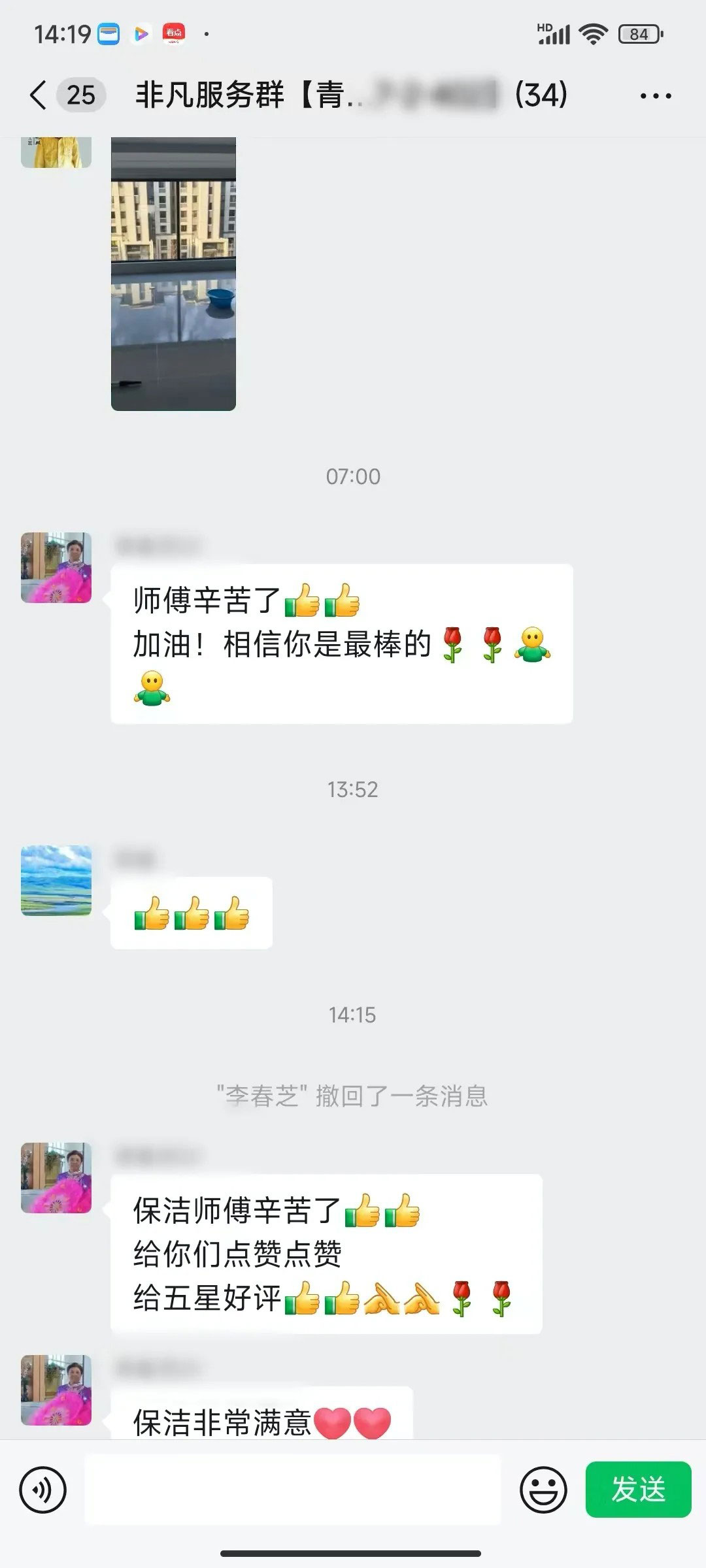The image size is (706, 1568).
Task: Open the emoji picker
Action: (x=543, y=1490)
